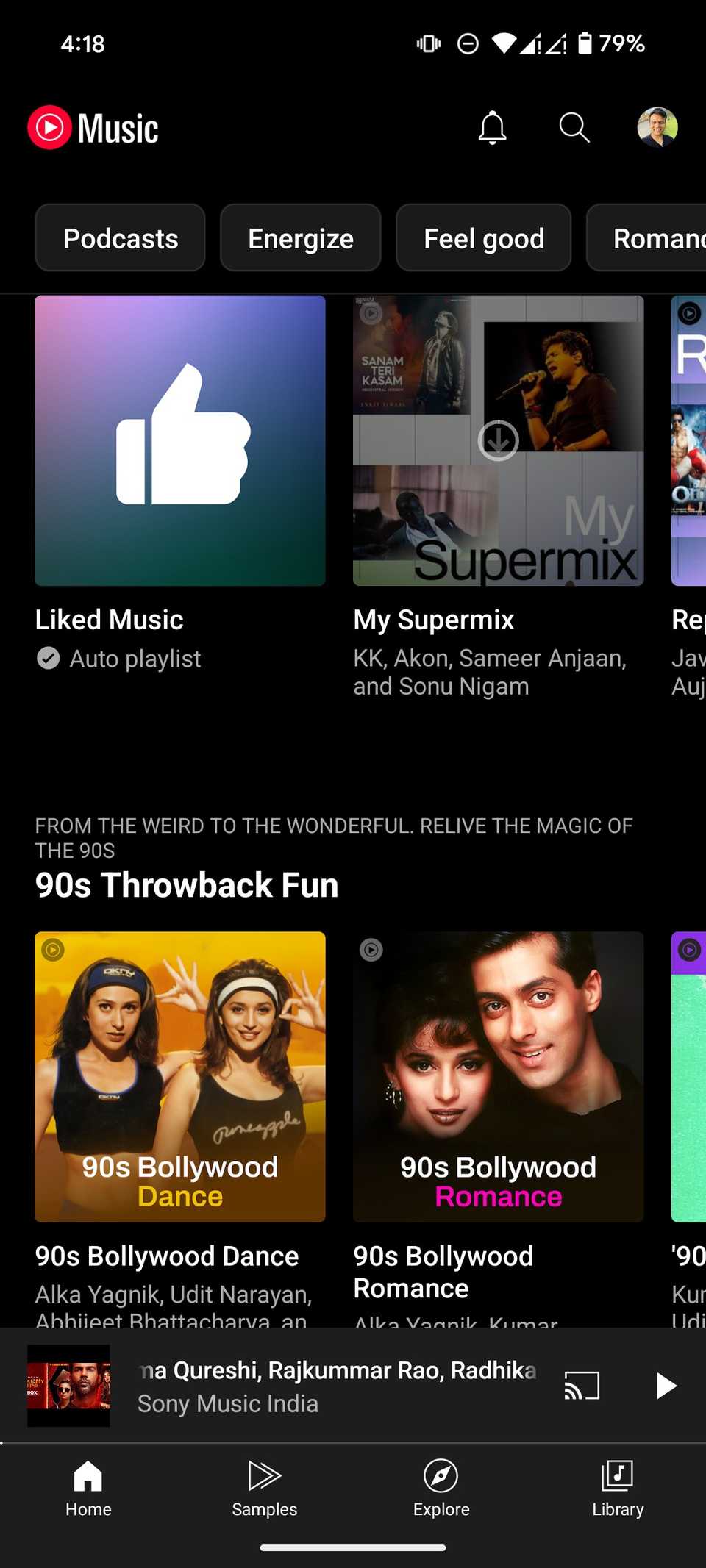This screenshot has width=706, height=1568.
Task: Open the 90s Throwback Fun section
Action: click(186, 884)
